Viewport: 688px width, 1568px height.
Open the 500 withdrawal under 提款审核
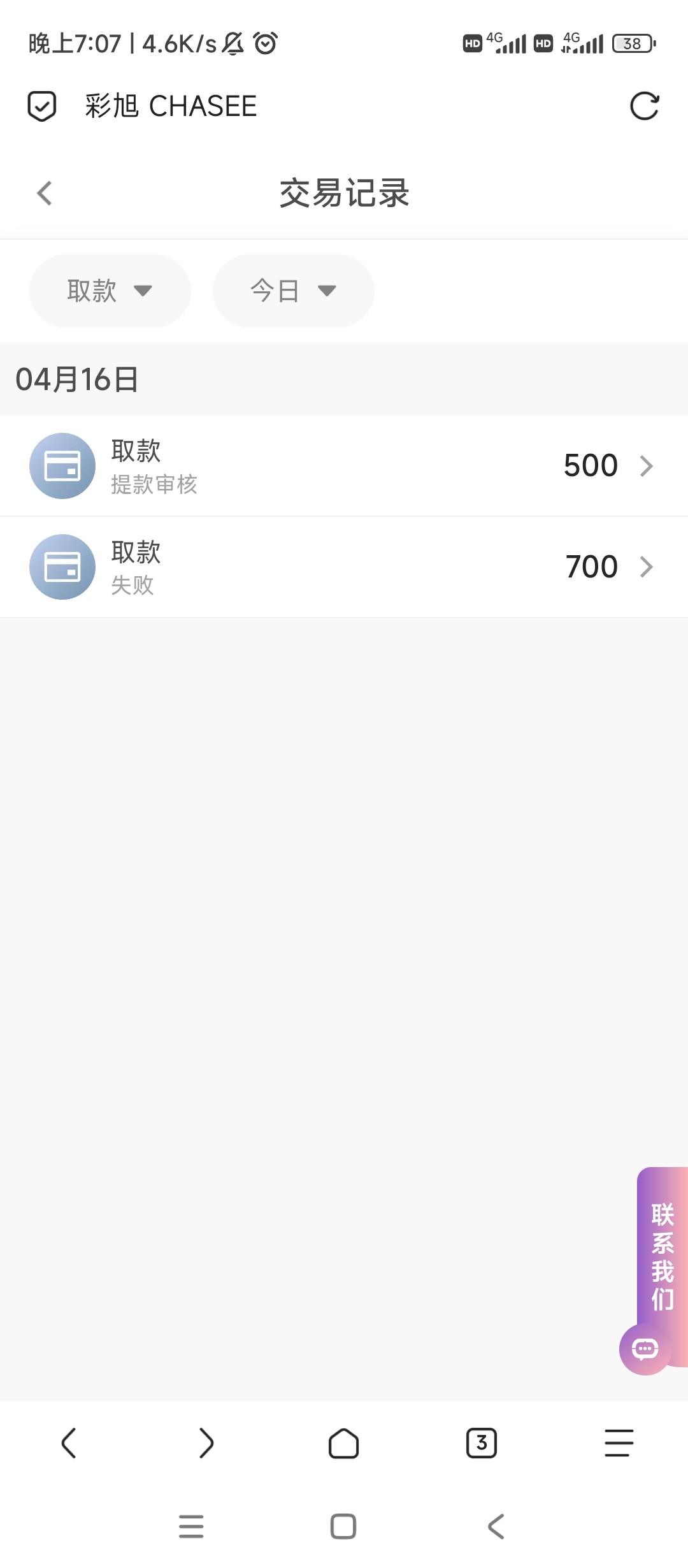344,466
